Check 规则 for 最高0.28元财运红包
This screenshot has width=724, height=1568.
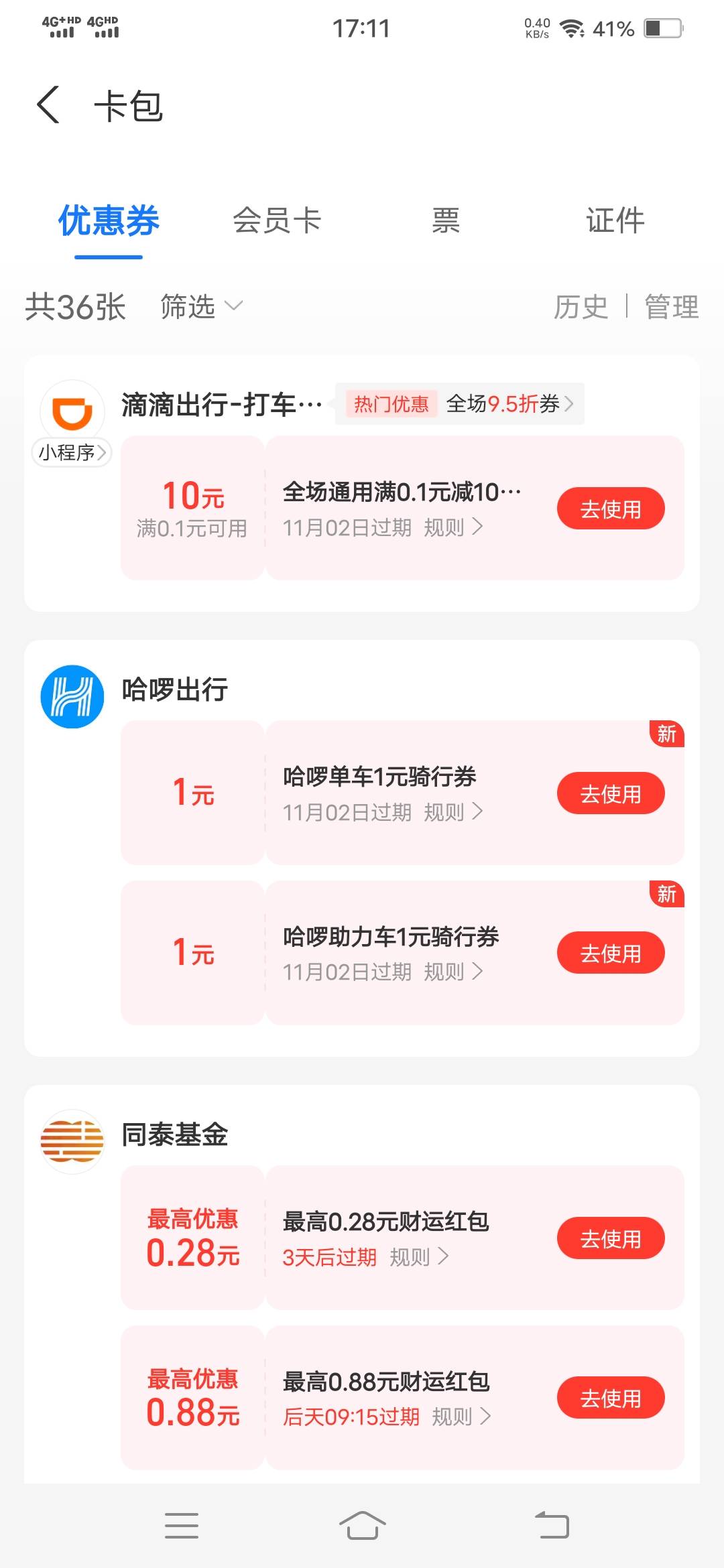[x=418, y=1257]
